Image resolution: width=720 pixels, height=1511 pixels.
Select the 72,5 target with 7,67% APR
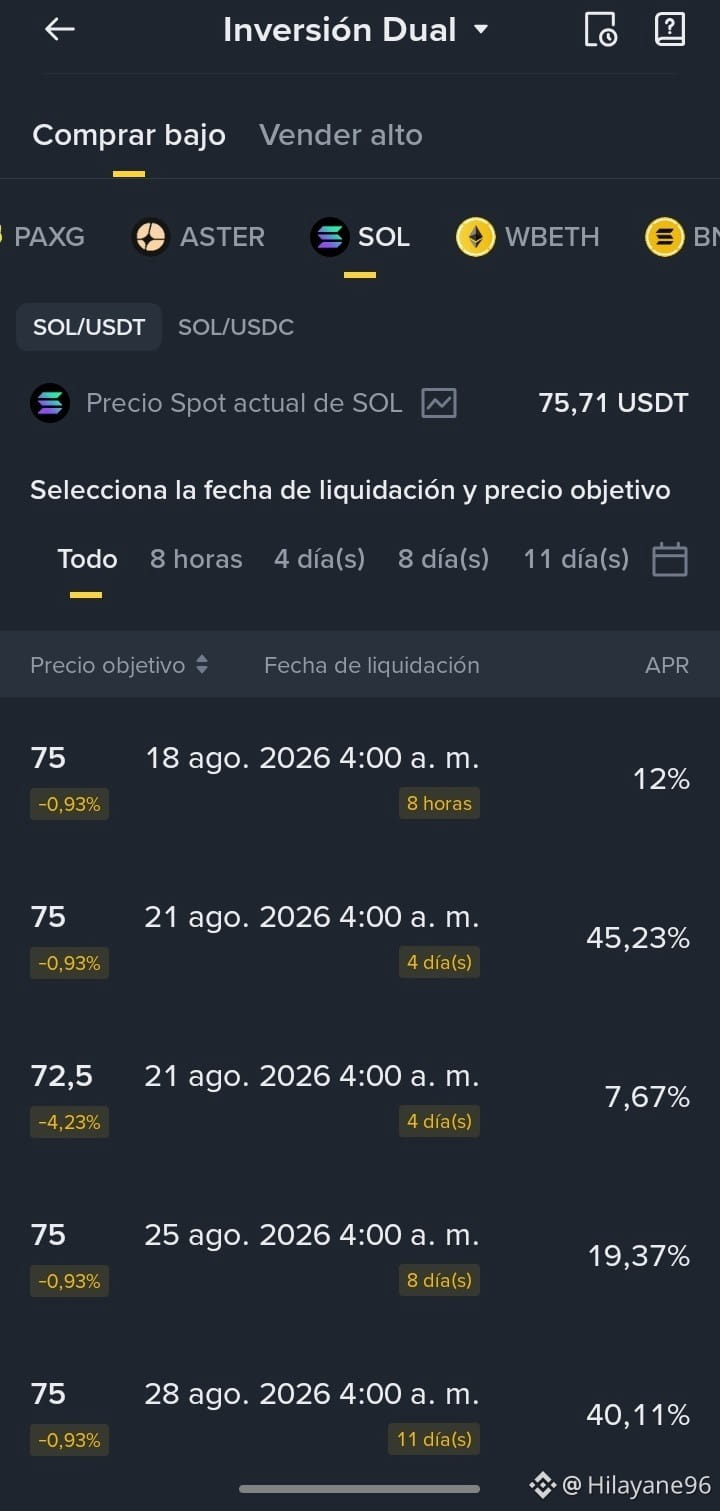[360, 1097]
